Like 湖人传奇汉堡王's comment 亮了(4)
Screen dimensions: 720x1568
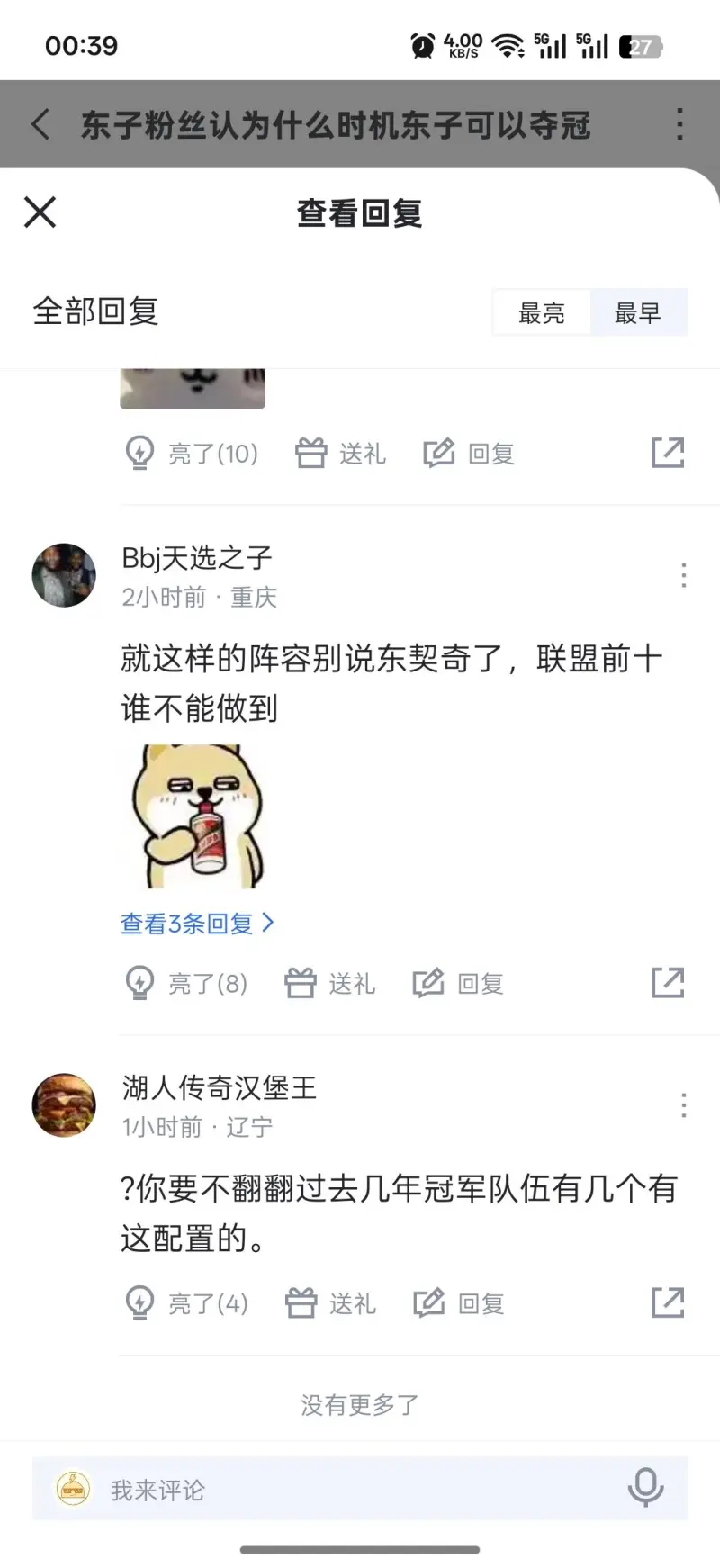coord(187,1302)
